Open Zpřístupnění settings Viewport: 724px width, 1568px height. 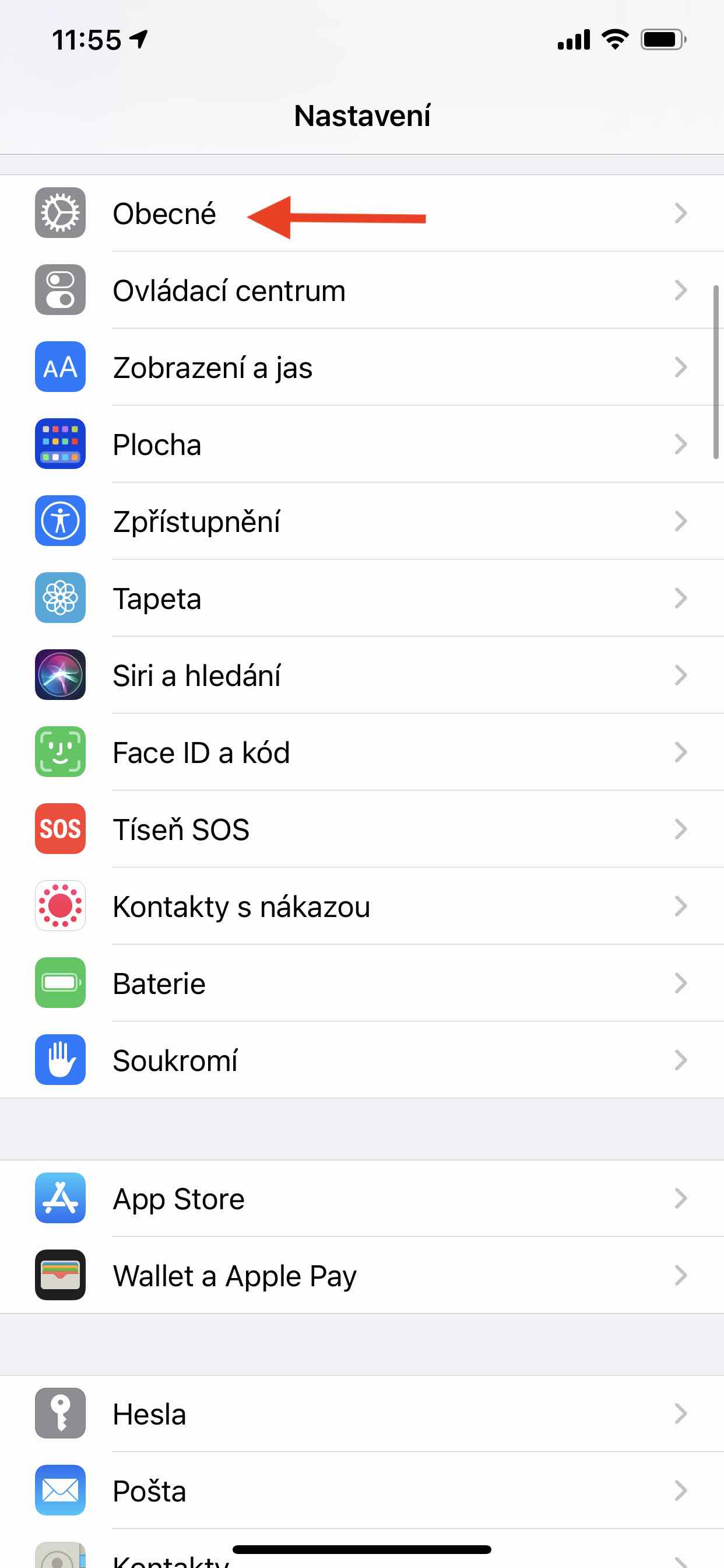[x=196, y=521]
